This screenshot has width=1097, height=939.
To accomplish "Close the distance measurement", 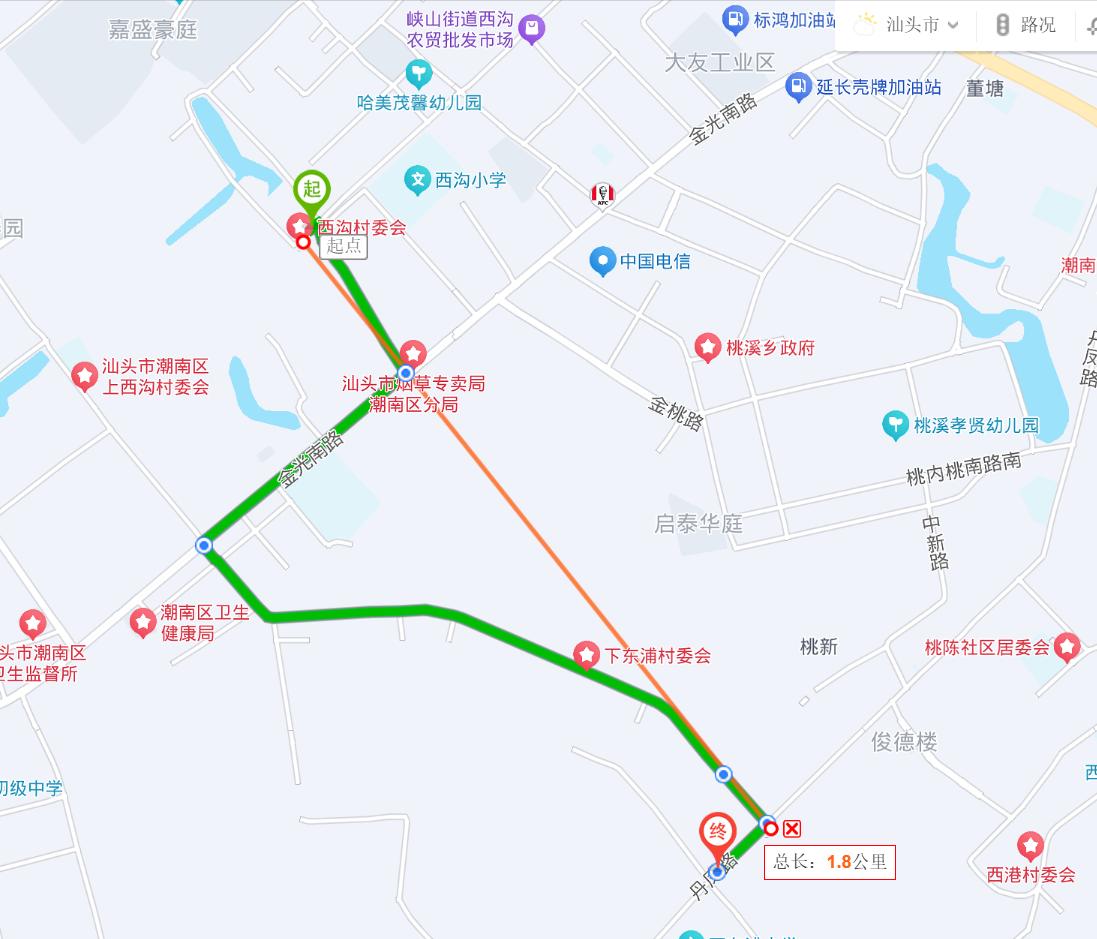I will (792, 828).
